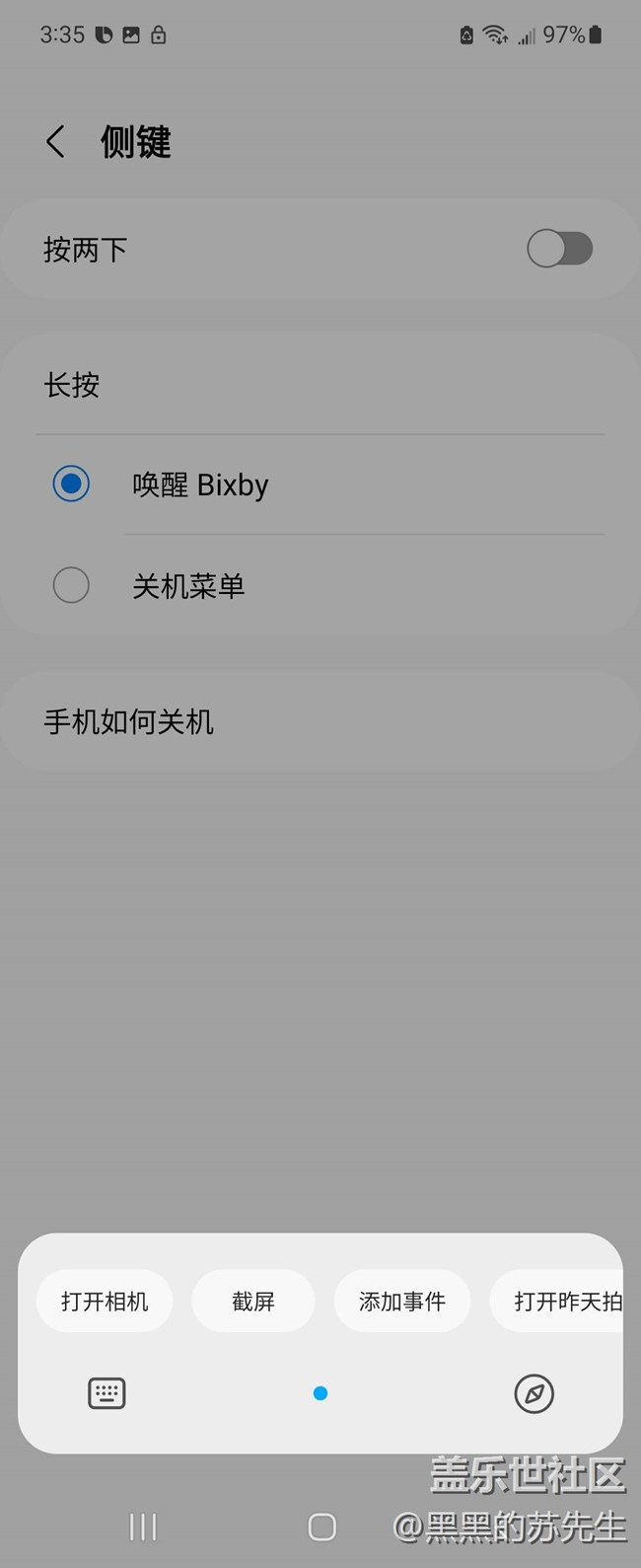Screen dimensions: 641x1568
Task: Tap the 截屏 suggestion chip
Action: pos(253,1302)
